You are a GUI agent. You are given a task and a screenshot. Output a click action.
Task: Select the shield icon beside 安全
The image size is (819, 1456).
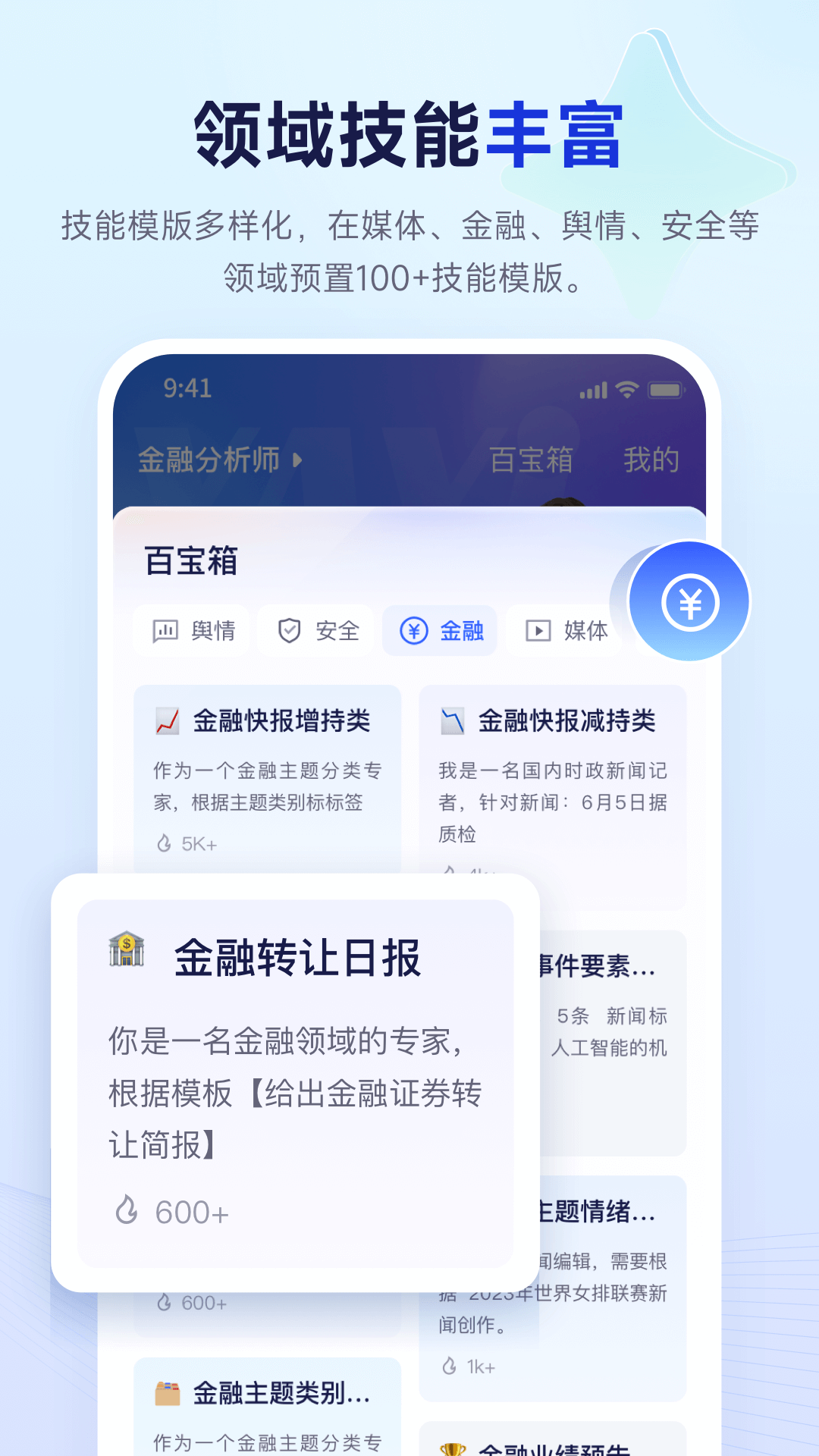[x=288, y=629]
